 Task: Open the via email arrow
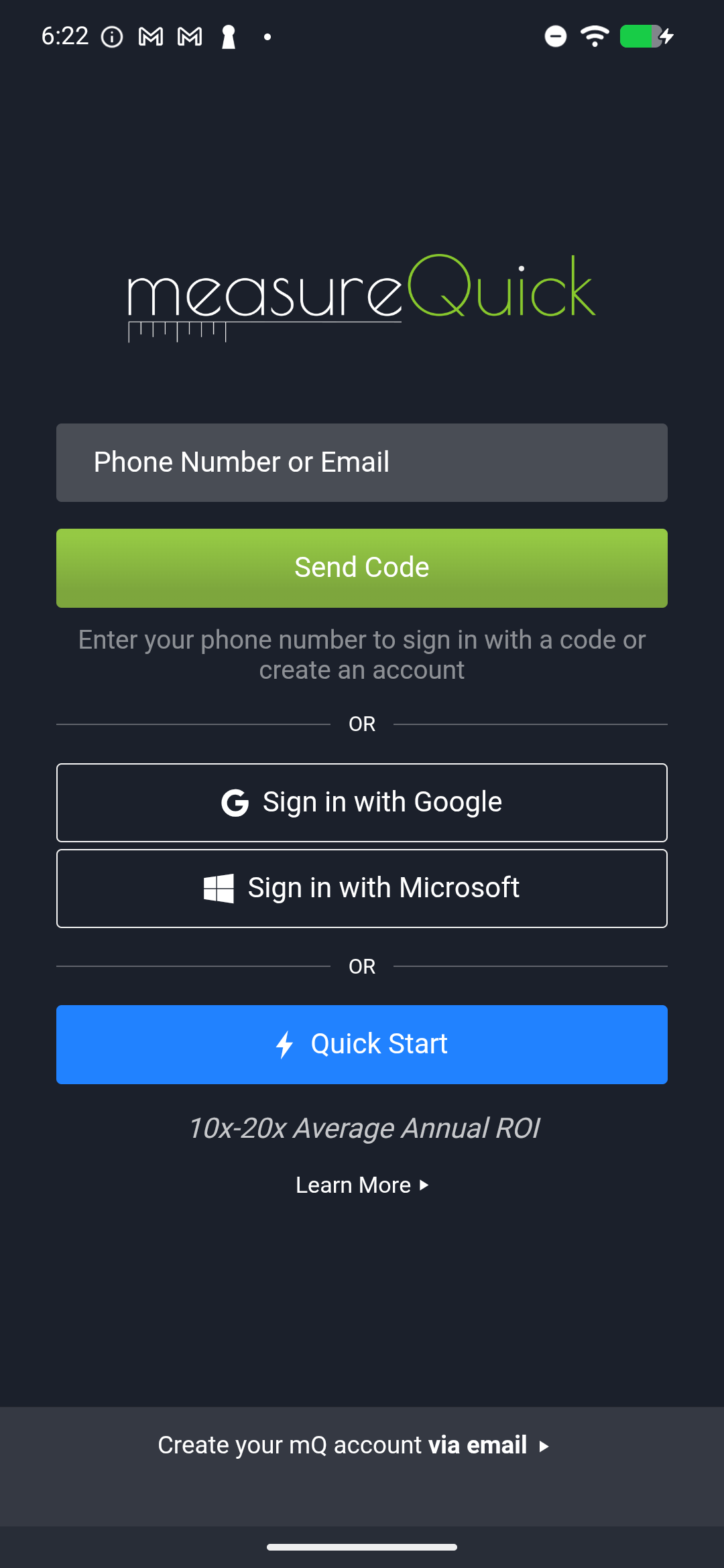544,1445
